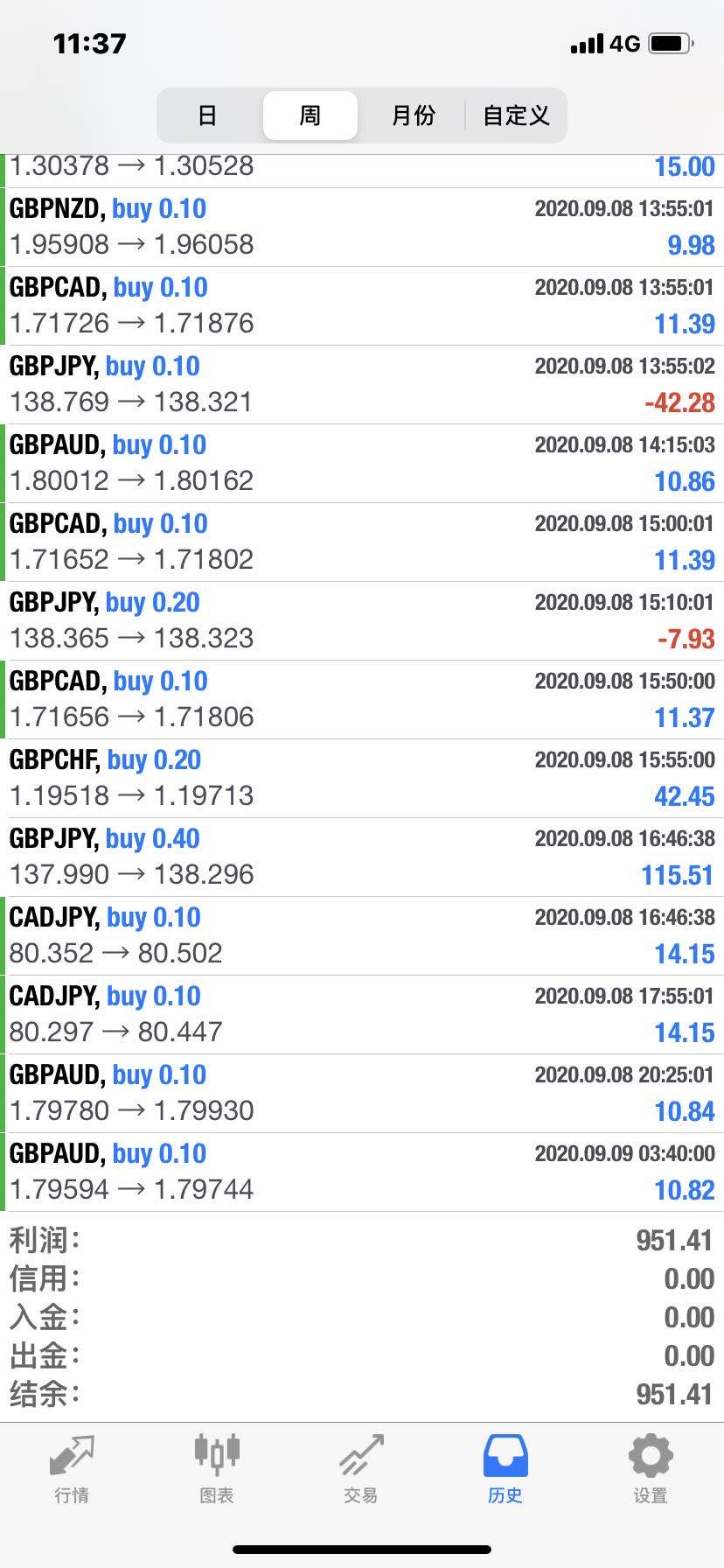Viewport: 724px width, 1568px height.
Task: View GBPJPY buy 0.20 trade
Action: (x=362, y=620)
